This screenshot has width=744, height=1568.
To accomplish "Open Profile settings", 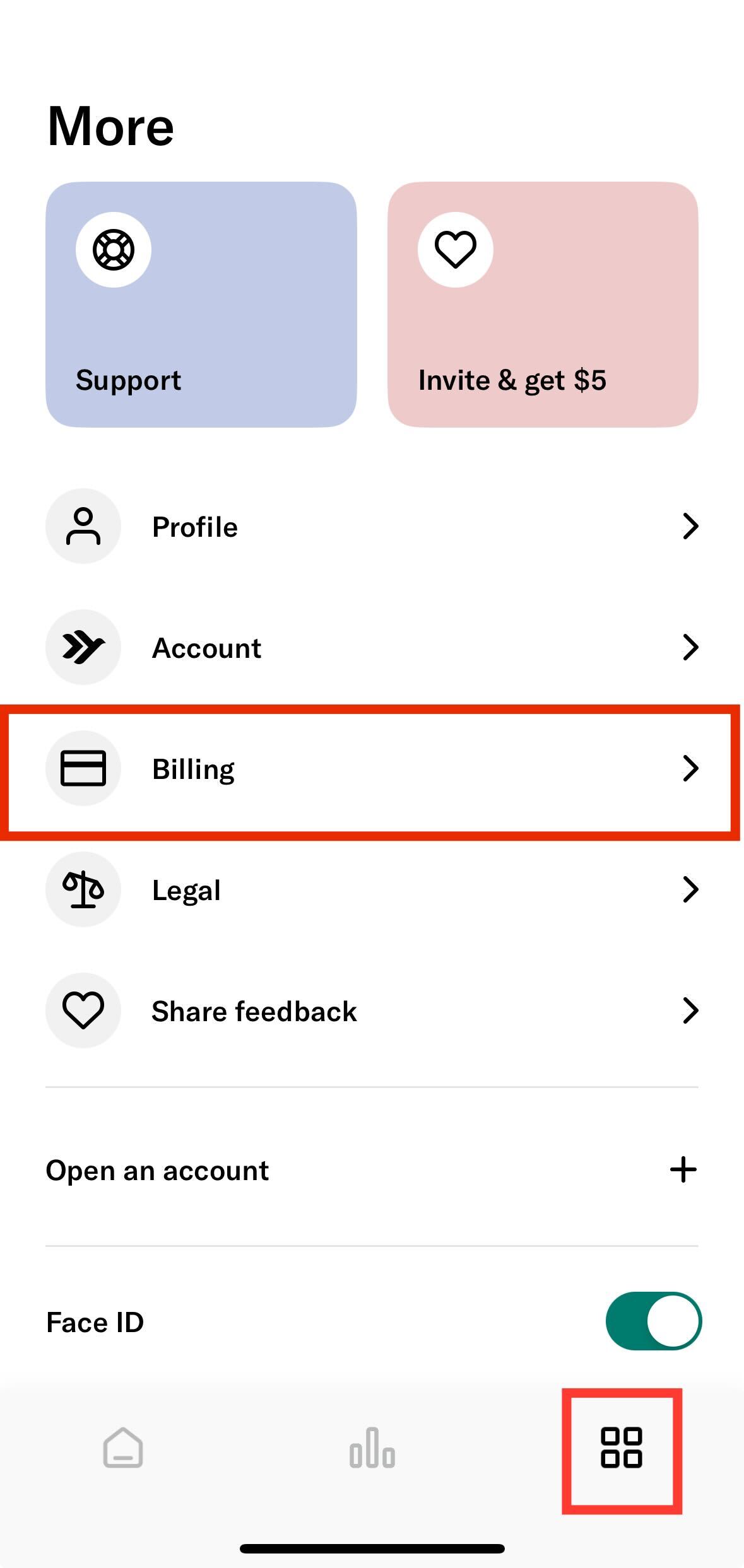I will 372,526.
